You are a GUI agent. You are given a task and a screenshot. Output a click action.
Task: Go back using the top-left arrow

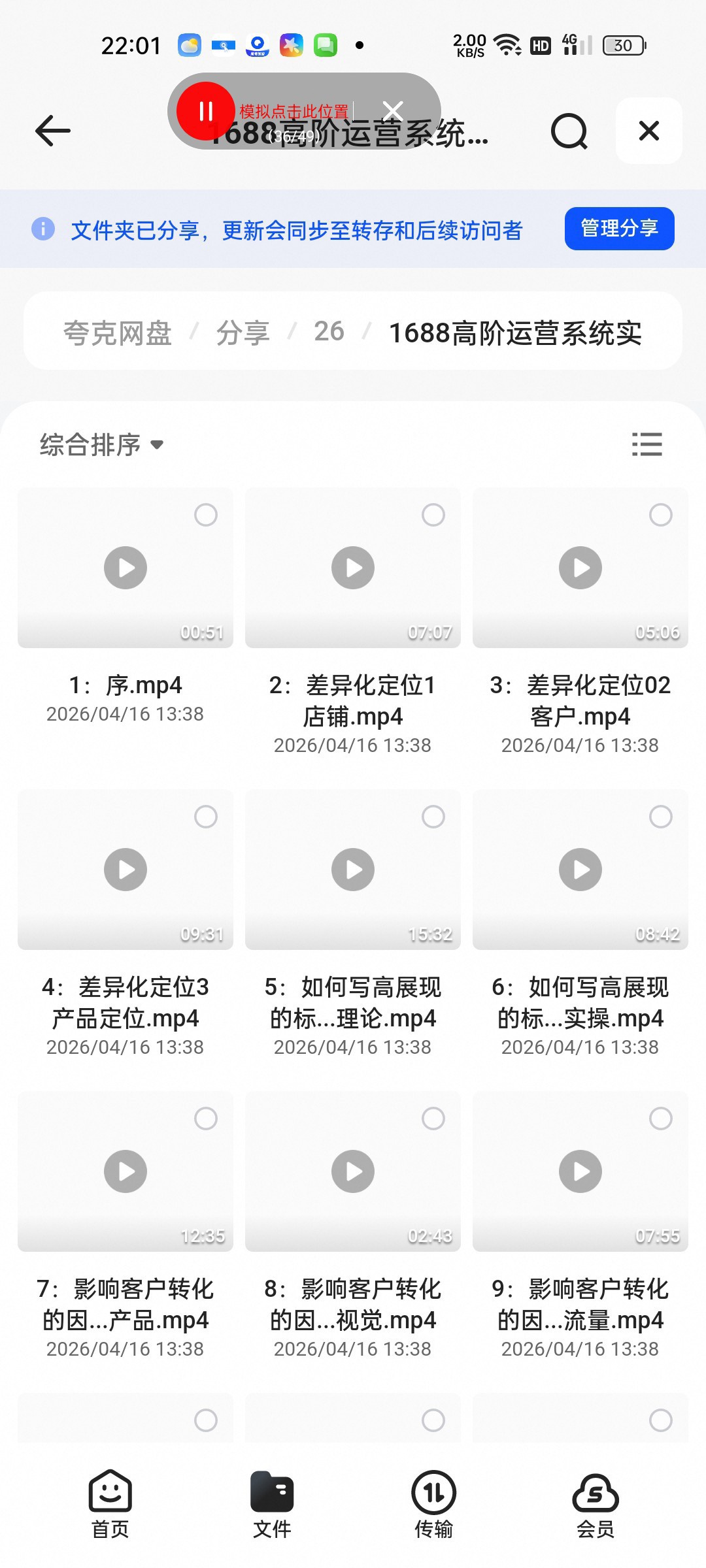click(x=52, y=131)
